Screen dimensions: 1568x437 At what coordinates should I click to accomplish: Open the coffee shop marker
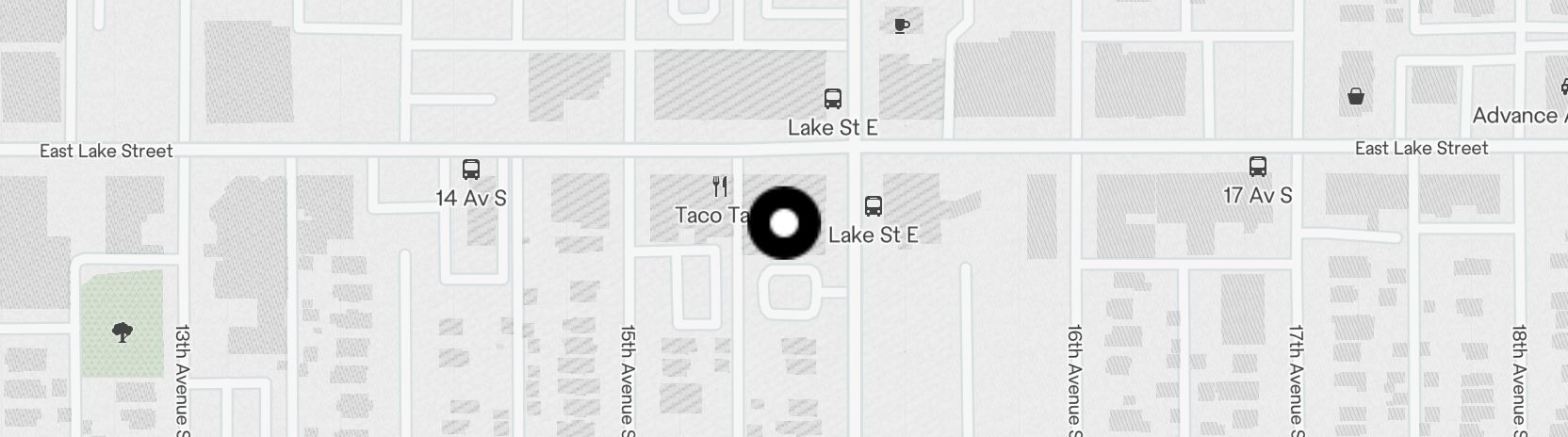point(902,25)
